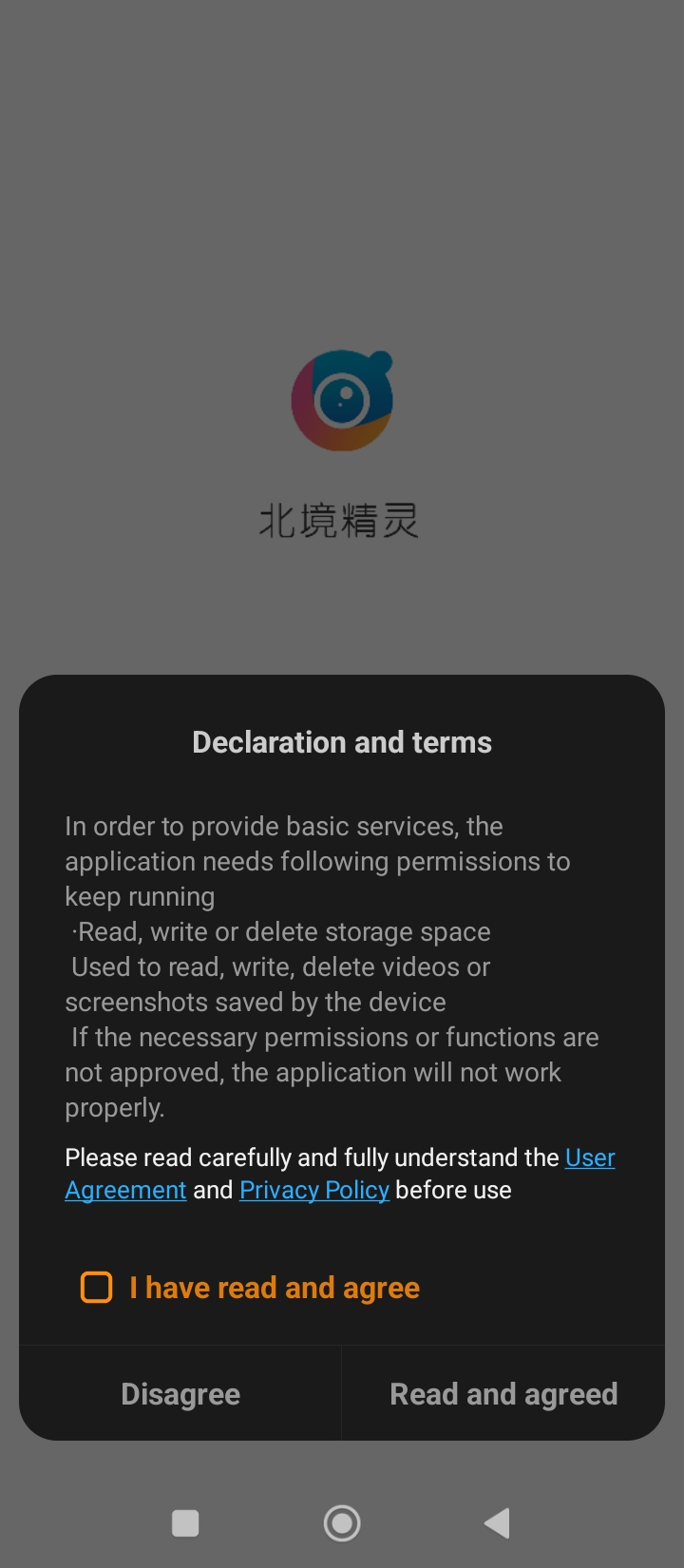Tap the Disagree button

[180, 1394]
